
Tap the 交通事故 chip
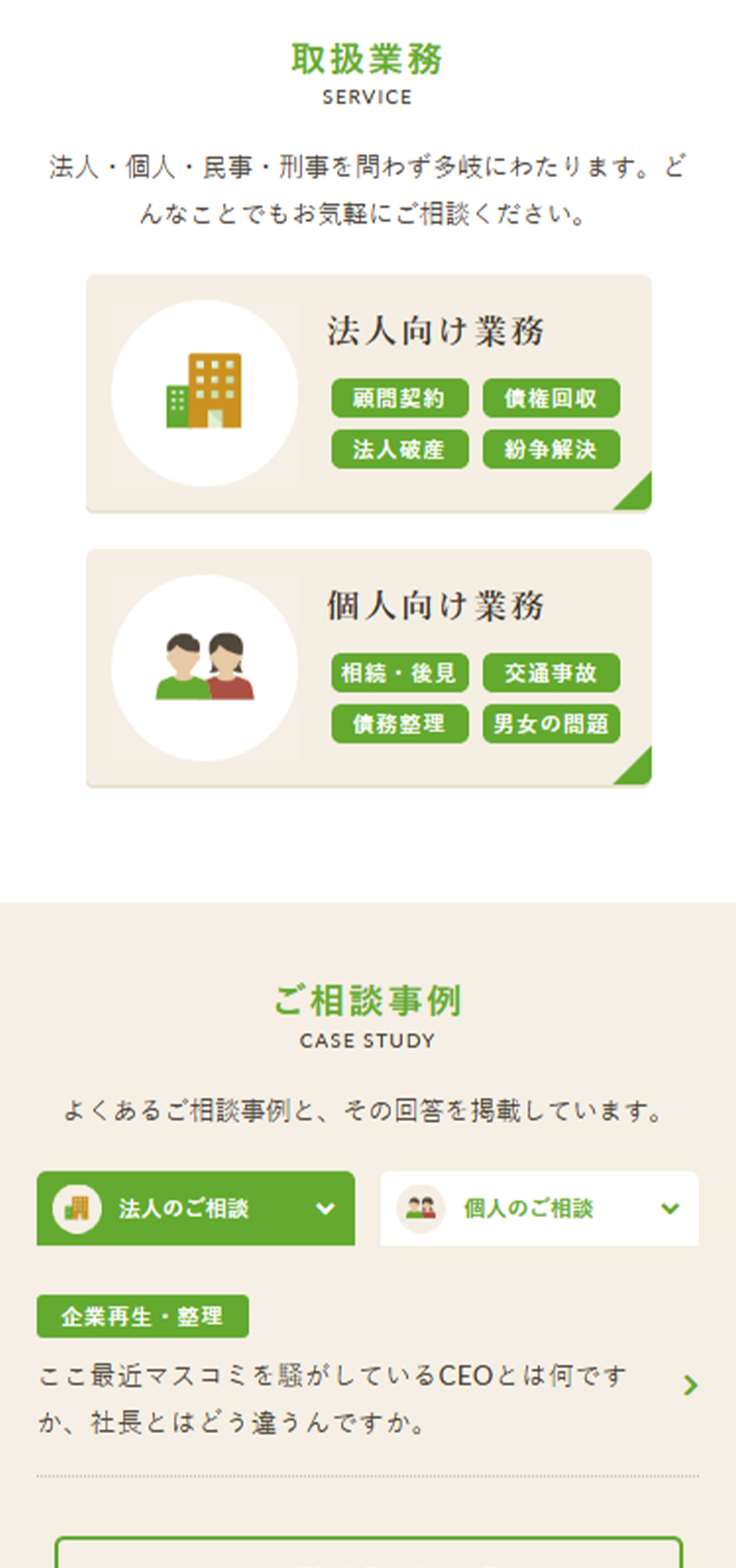pyautogui.click(x=550, y=672)
